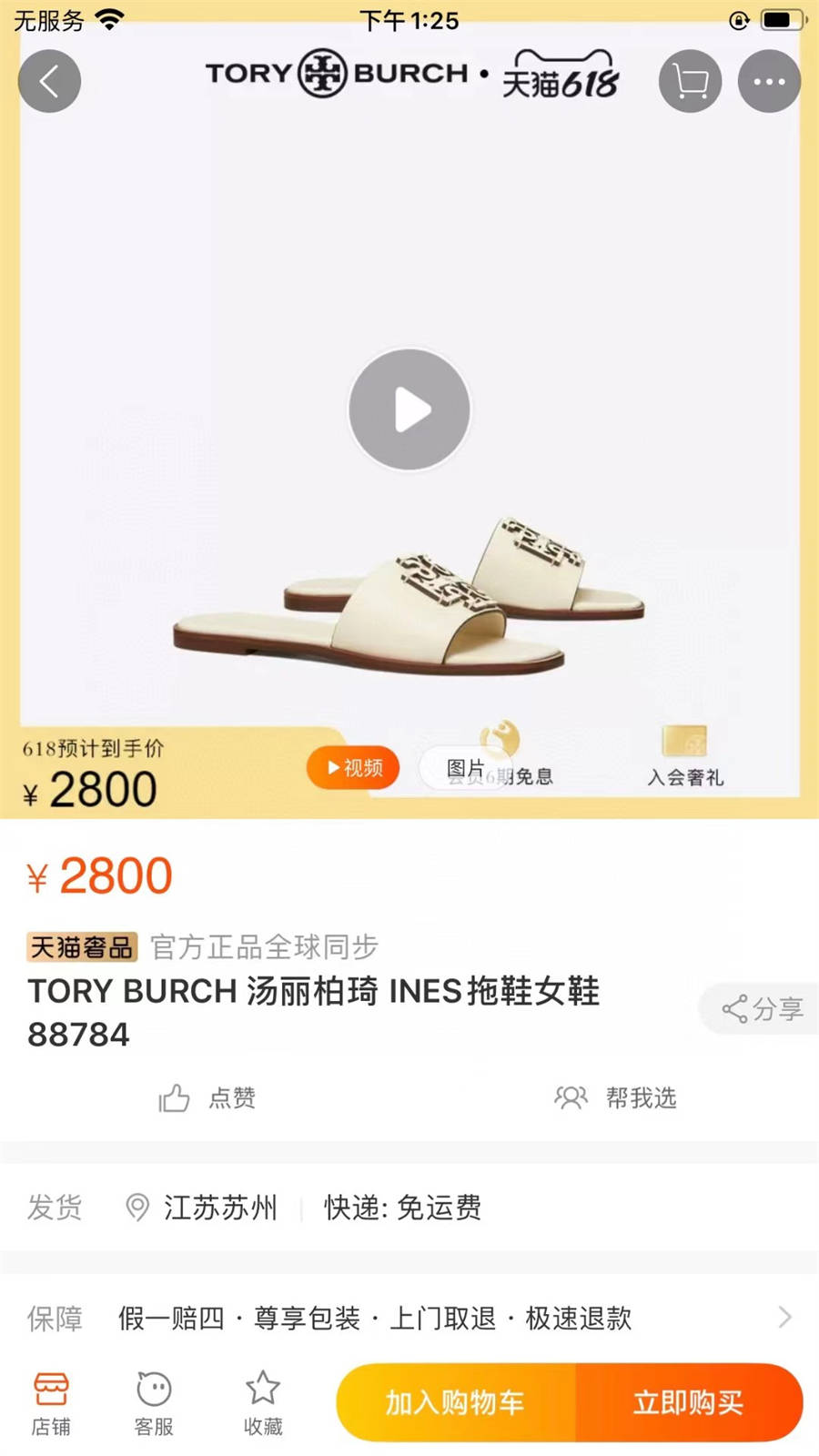Go back to the previous page
Screen dimensions: 819x1456
[49, 81]
